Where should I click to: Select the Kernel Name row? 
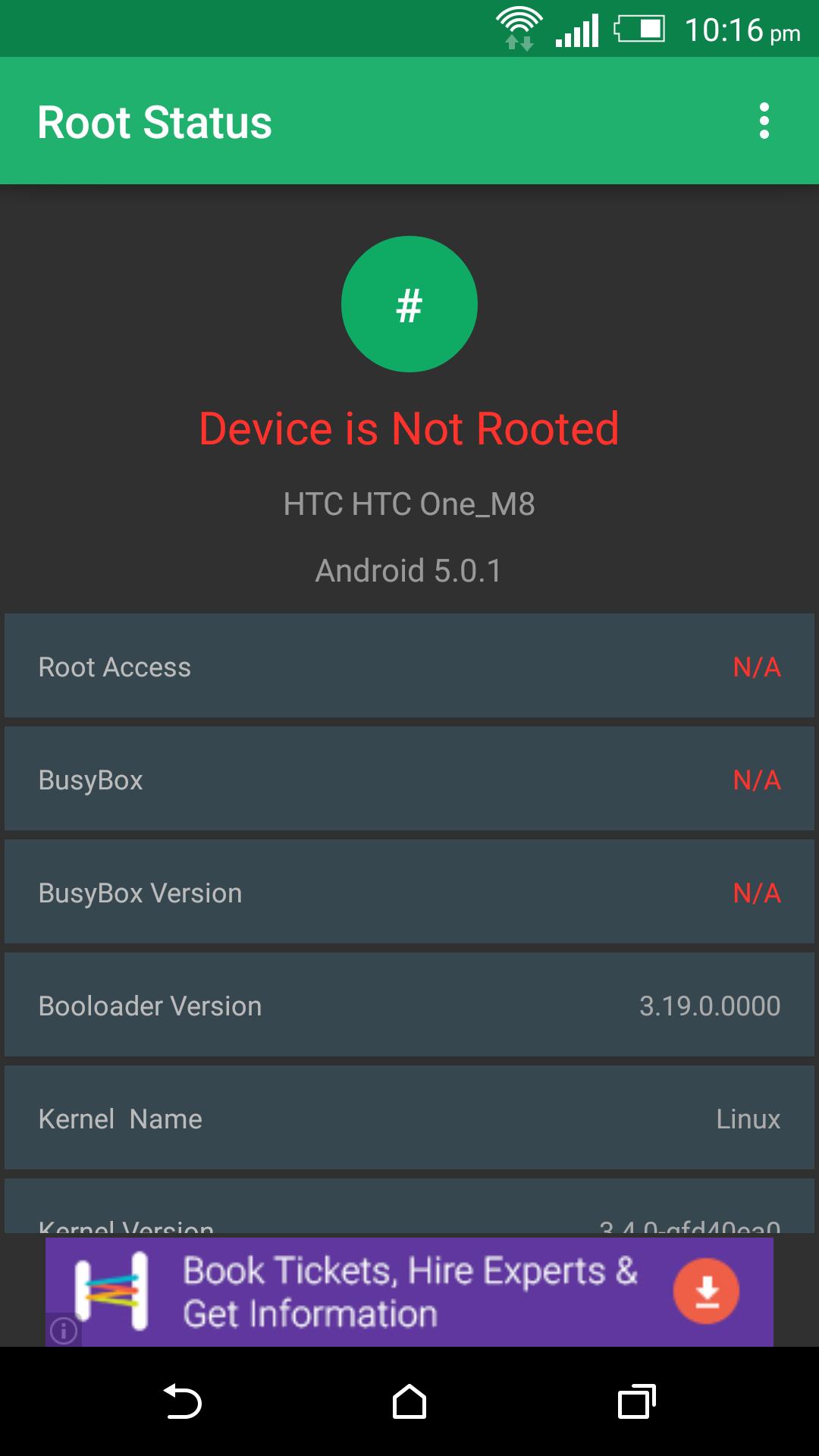(x=409, y=1118)
